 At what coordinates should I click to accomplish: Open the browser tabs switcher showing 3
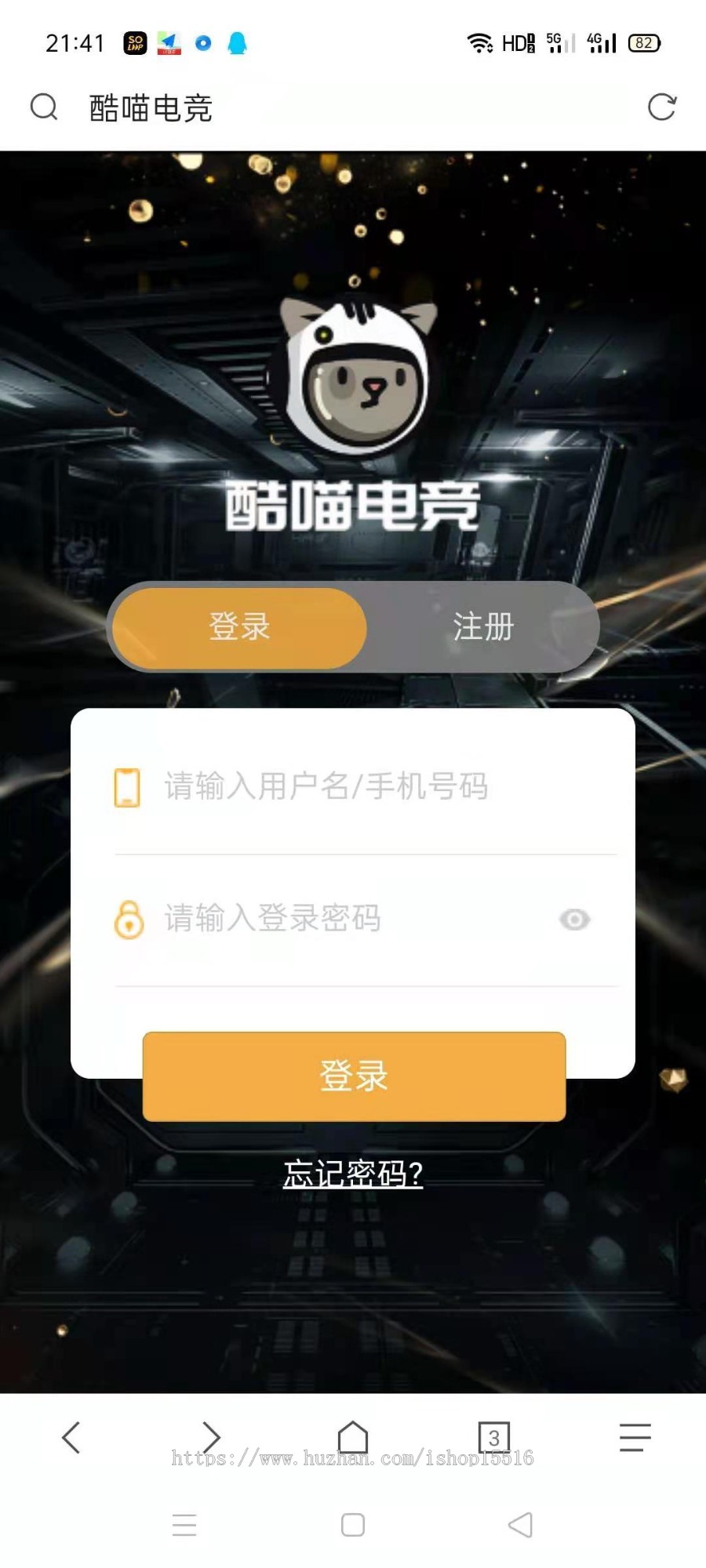tap(493, 1437)
